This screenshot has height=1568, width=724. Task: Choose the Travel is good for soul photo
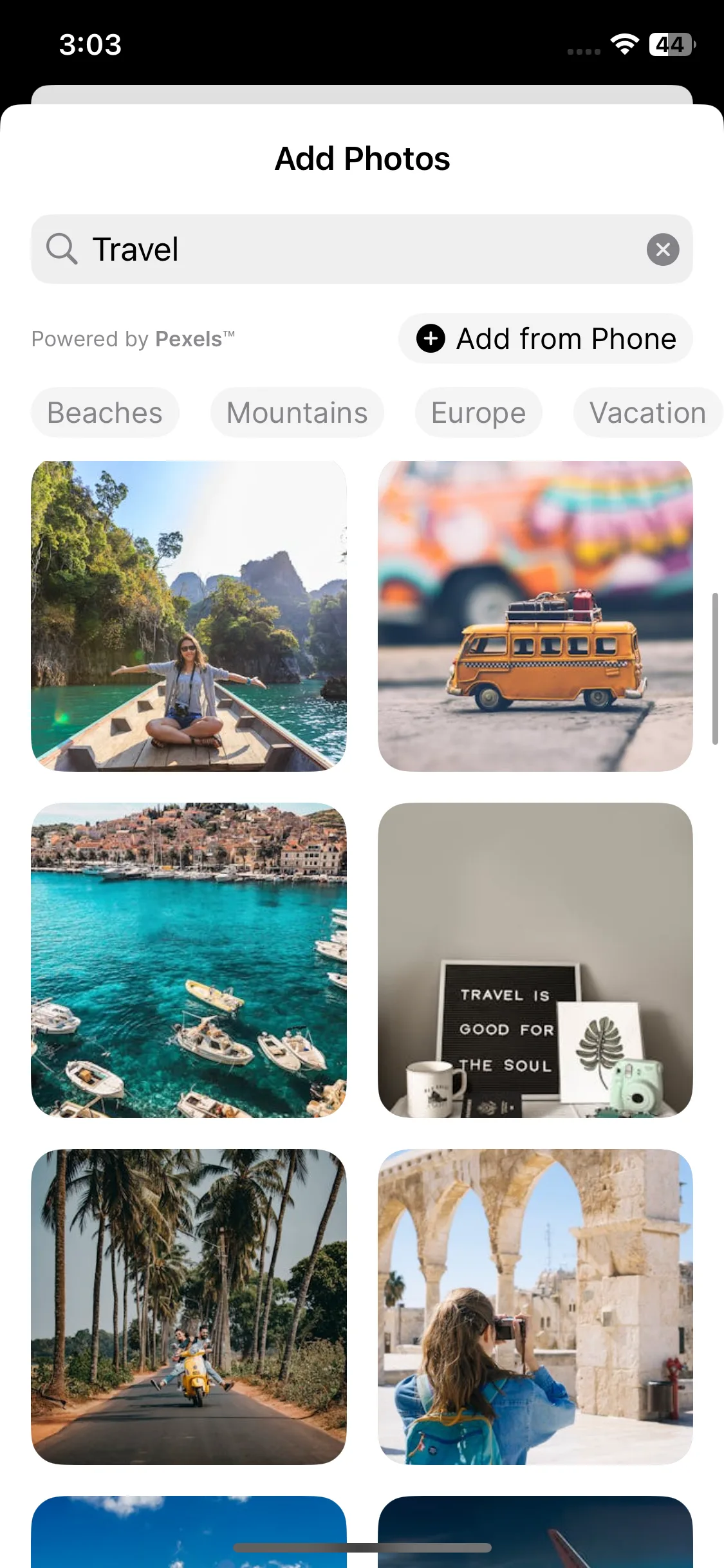coord(535,960)
